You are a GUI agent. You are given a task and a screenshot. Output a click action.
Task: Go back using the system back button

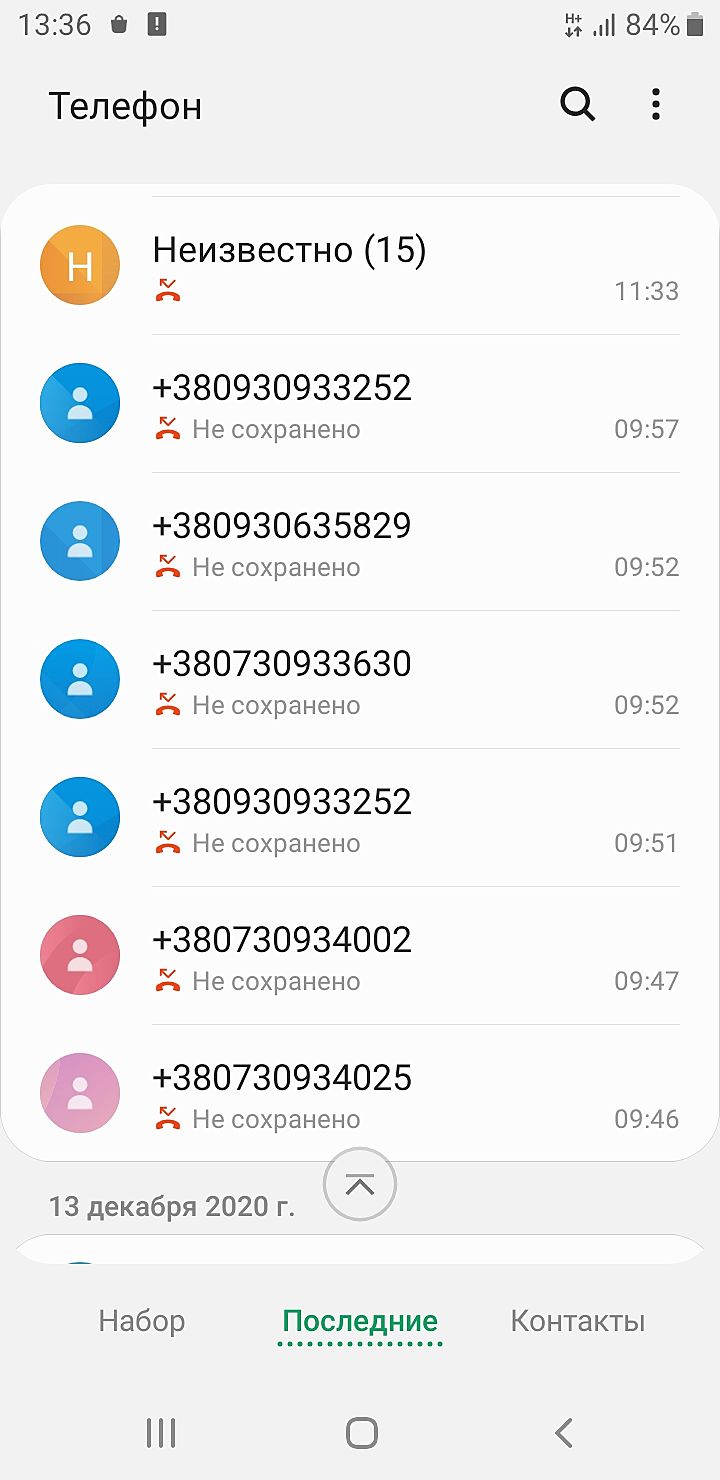564,1433
